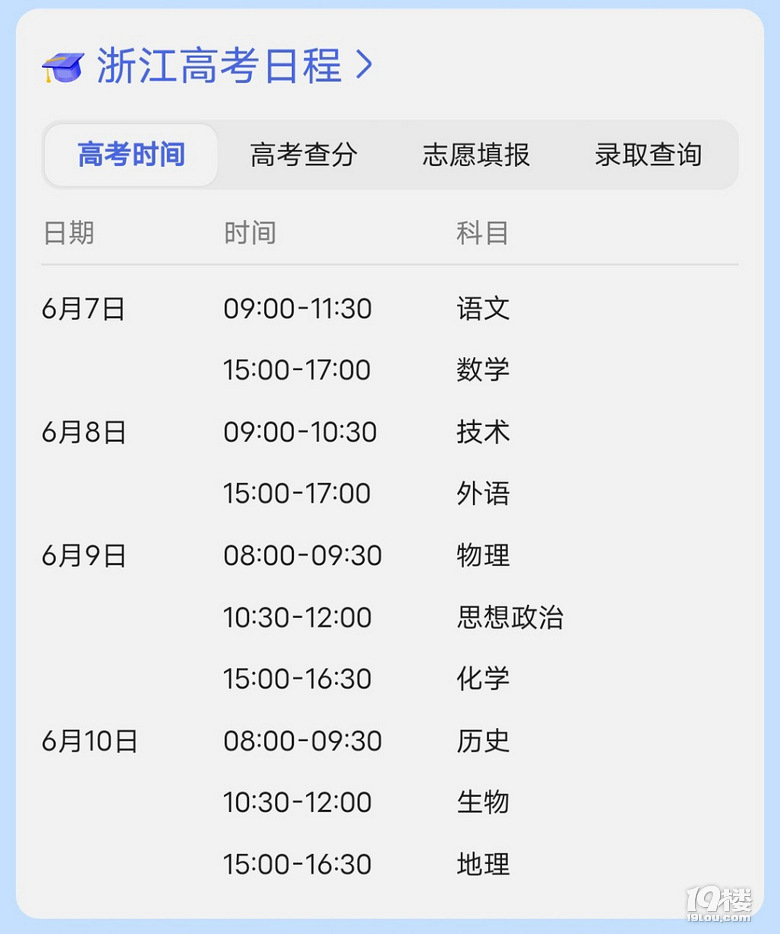The width and height of the screenshot is (780, 934).
Task: Switch to the 高考查分 tab
Action: (305, 154)
